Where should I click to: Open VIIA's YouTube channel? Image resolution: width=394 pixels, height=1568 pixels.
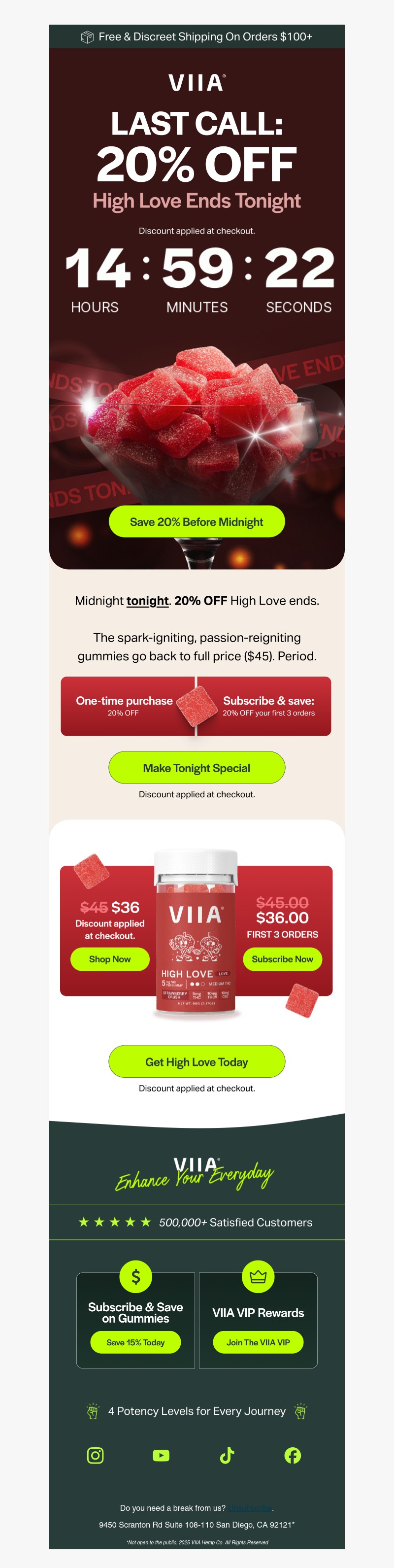click(x=161, y=1455)
